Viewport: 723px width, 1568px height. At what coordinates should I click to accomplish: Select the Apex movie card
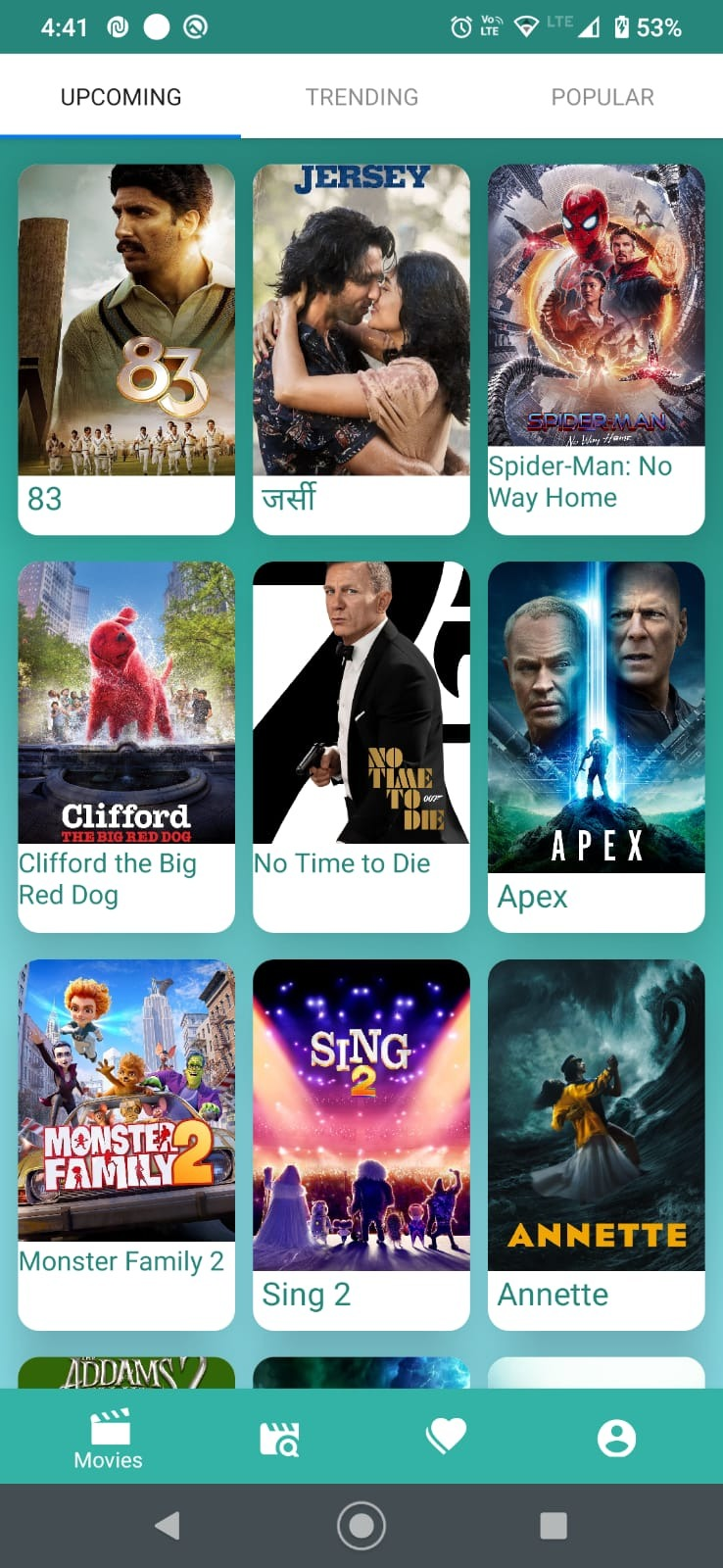(x=596, y=745)
